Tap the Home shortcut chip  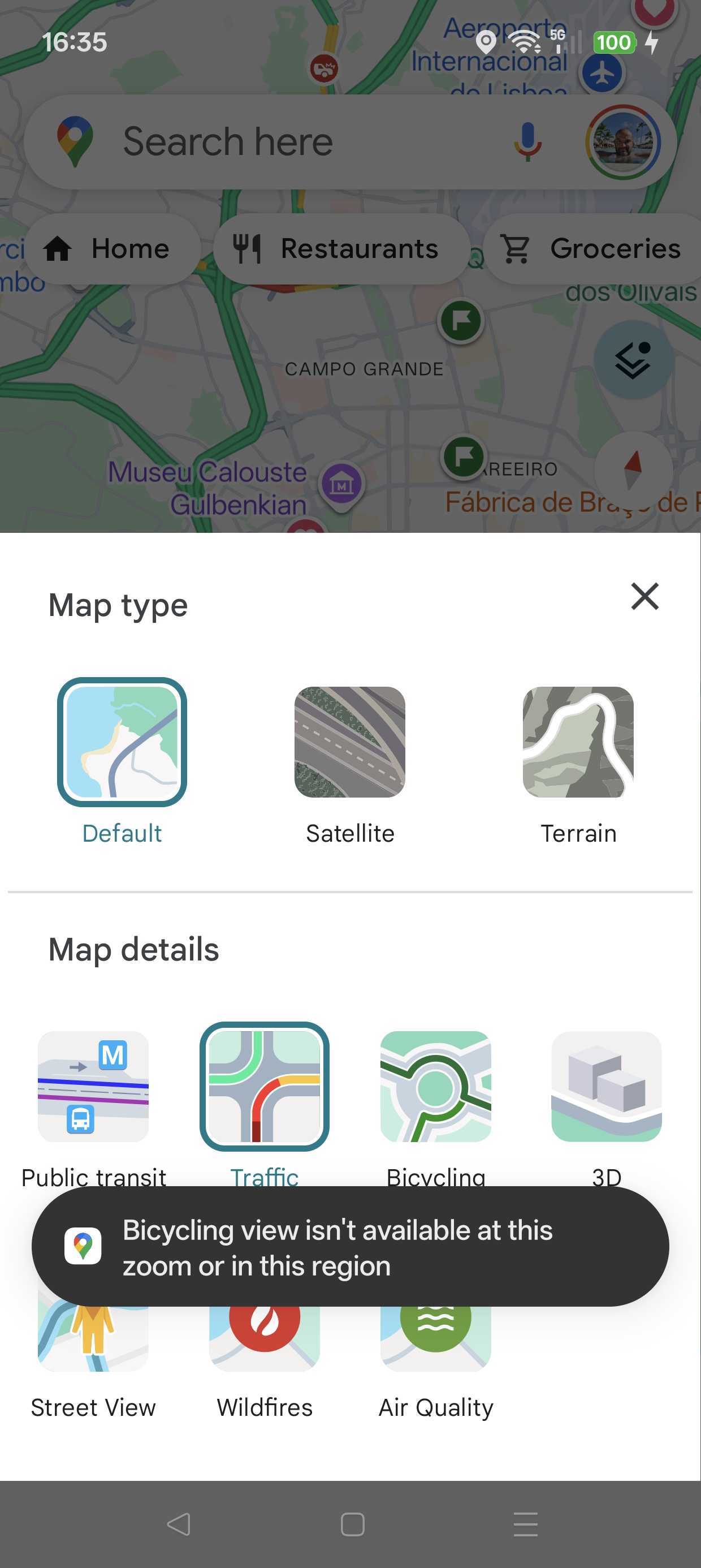pos(113,249)
